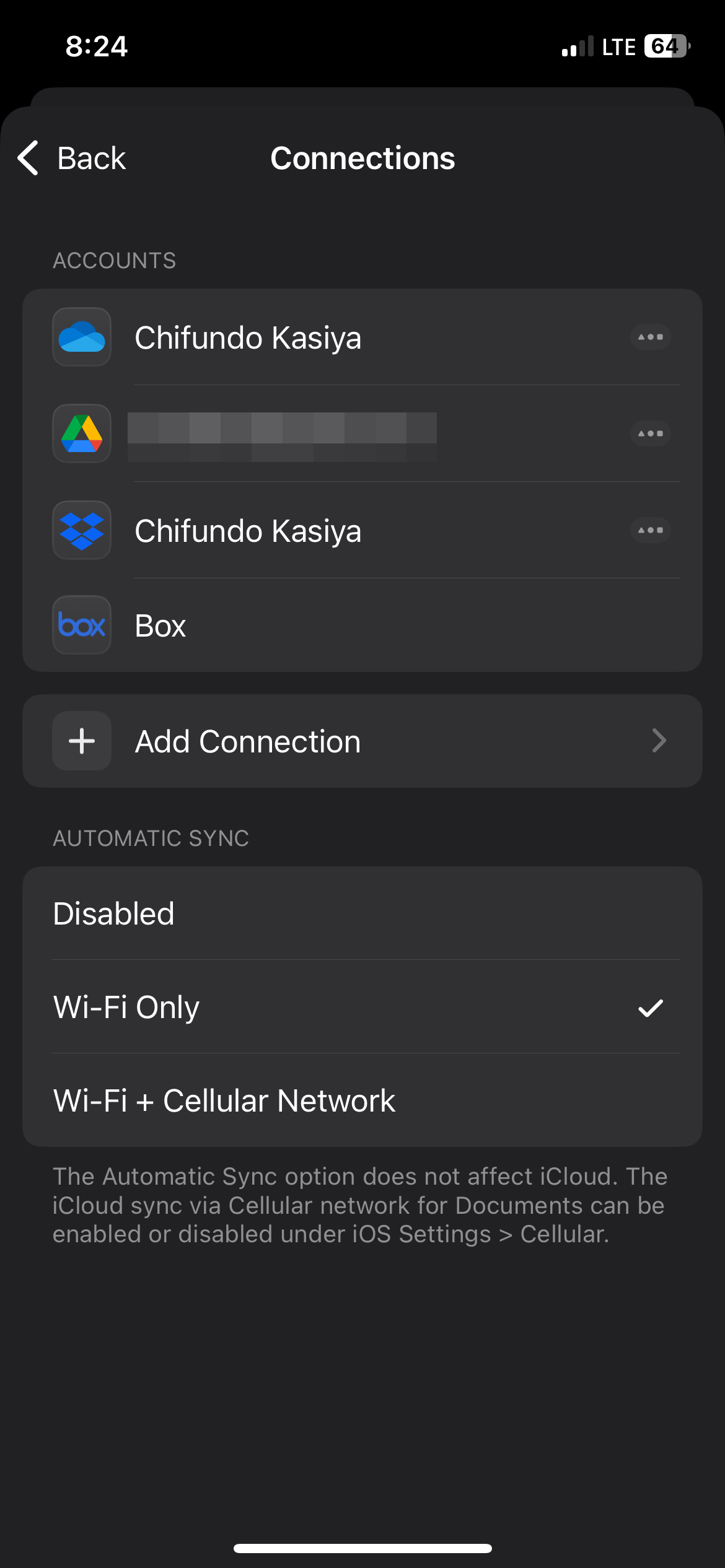Image resolution: width=725 pixels, height=1568 pixels.
Task: Open more options for the Google Drive account
Action: tap(650, 434)
